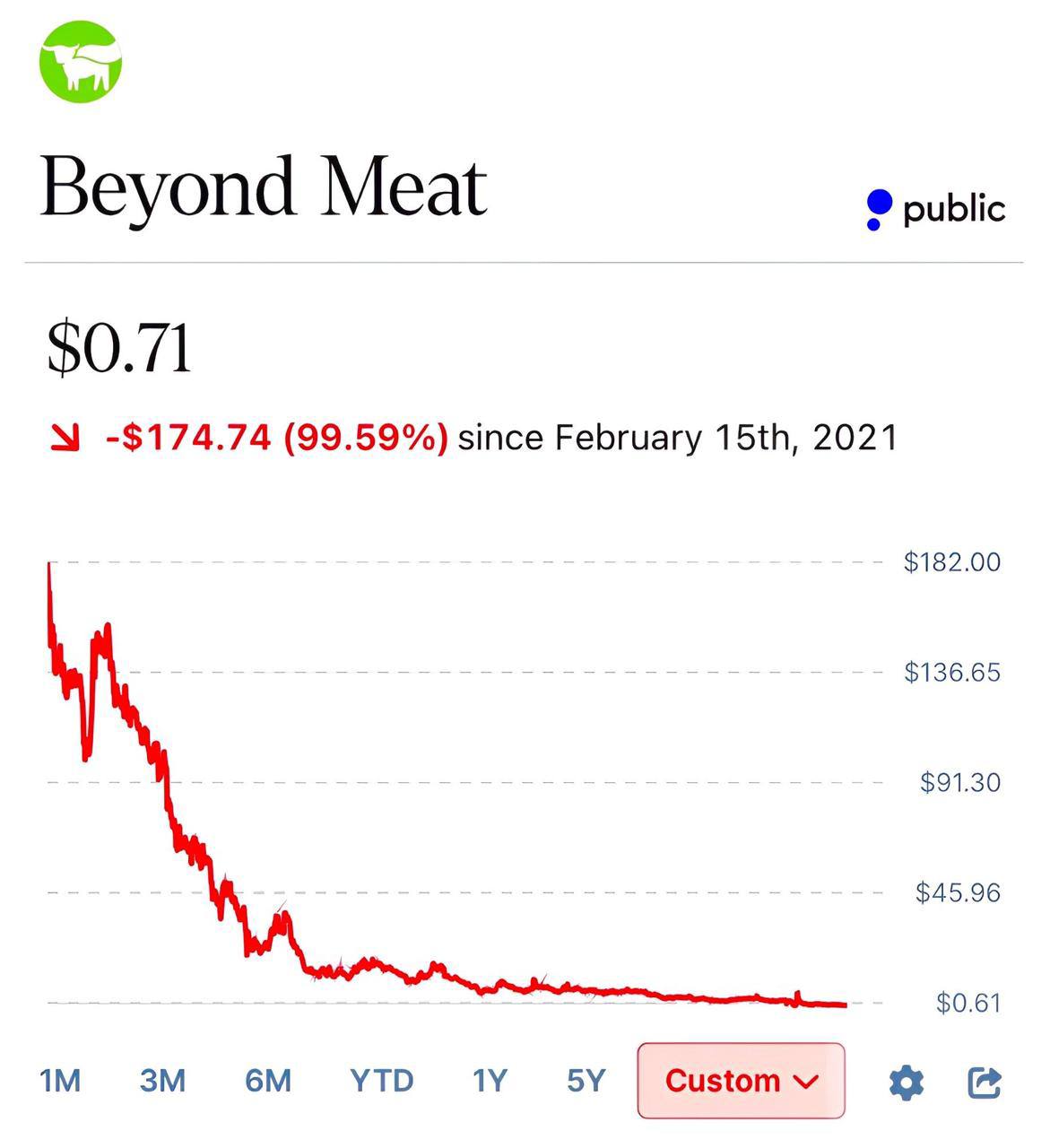Open chart settings gear
This screenshot has width=1050, height=1148.
point(907,1083)
